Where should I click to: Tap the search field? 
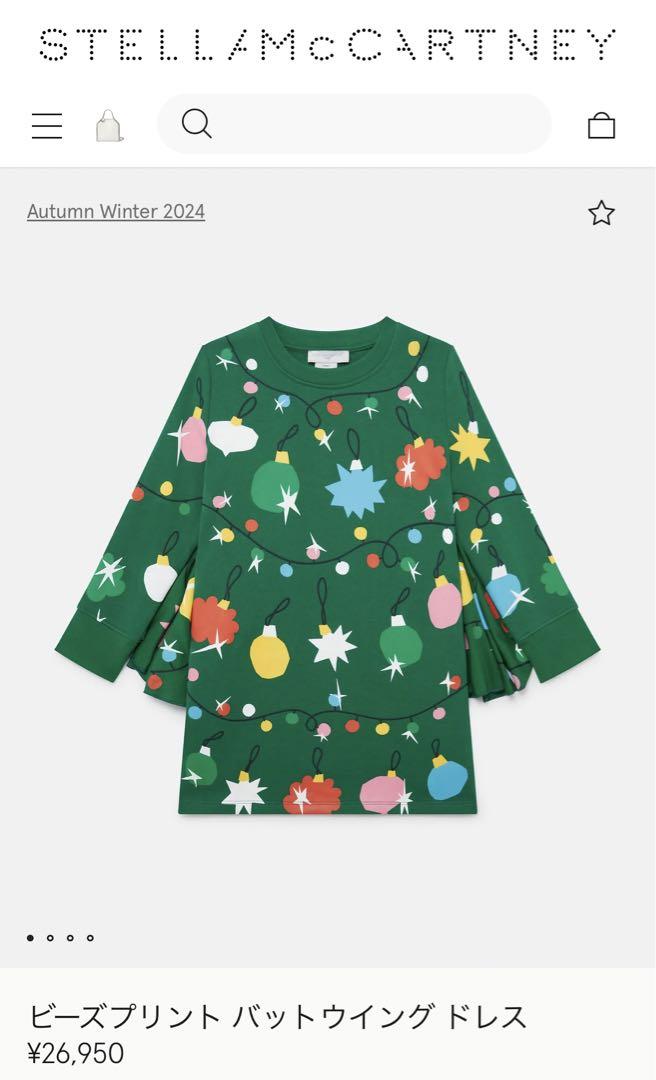370,125
